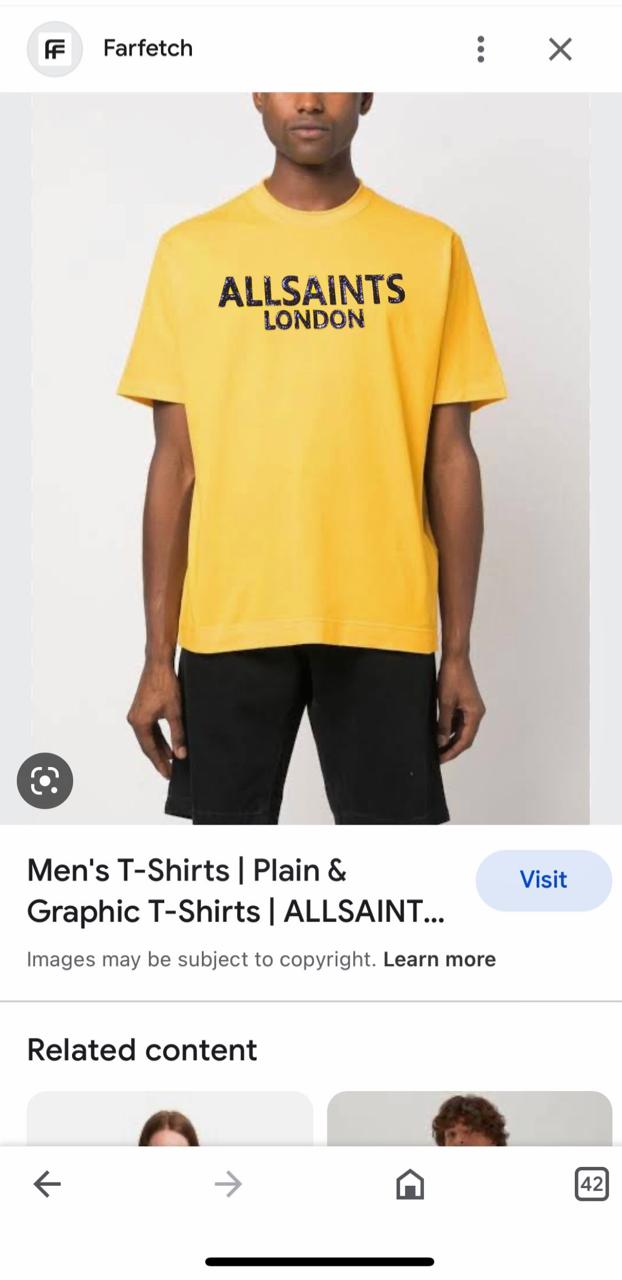Image resolution: width=622 pixels, height=1280 pixels.
Task: Go back to the previous page
Action: [47, 1185]
